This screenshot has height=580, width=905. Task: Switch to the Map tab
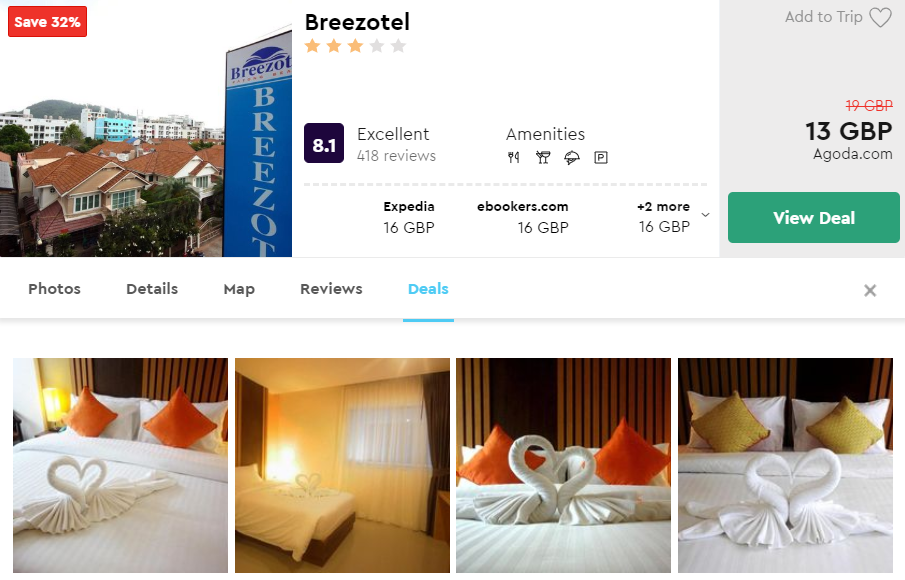tap(239, 289)
